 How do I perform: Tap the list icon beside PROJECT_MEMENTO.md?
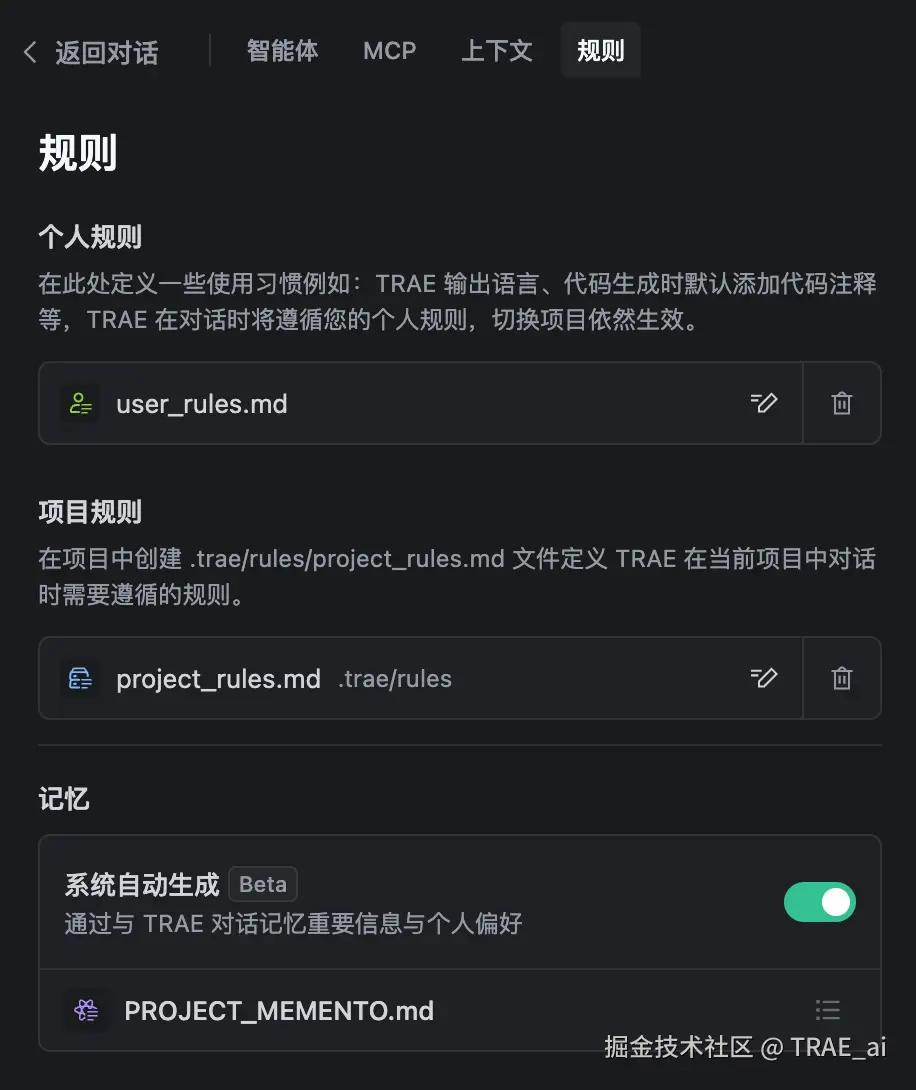tap(827, 1010)
